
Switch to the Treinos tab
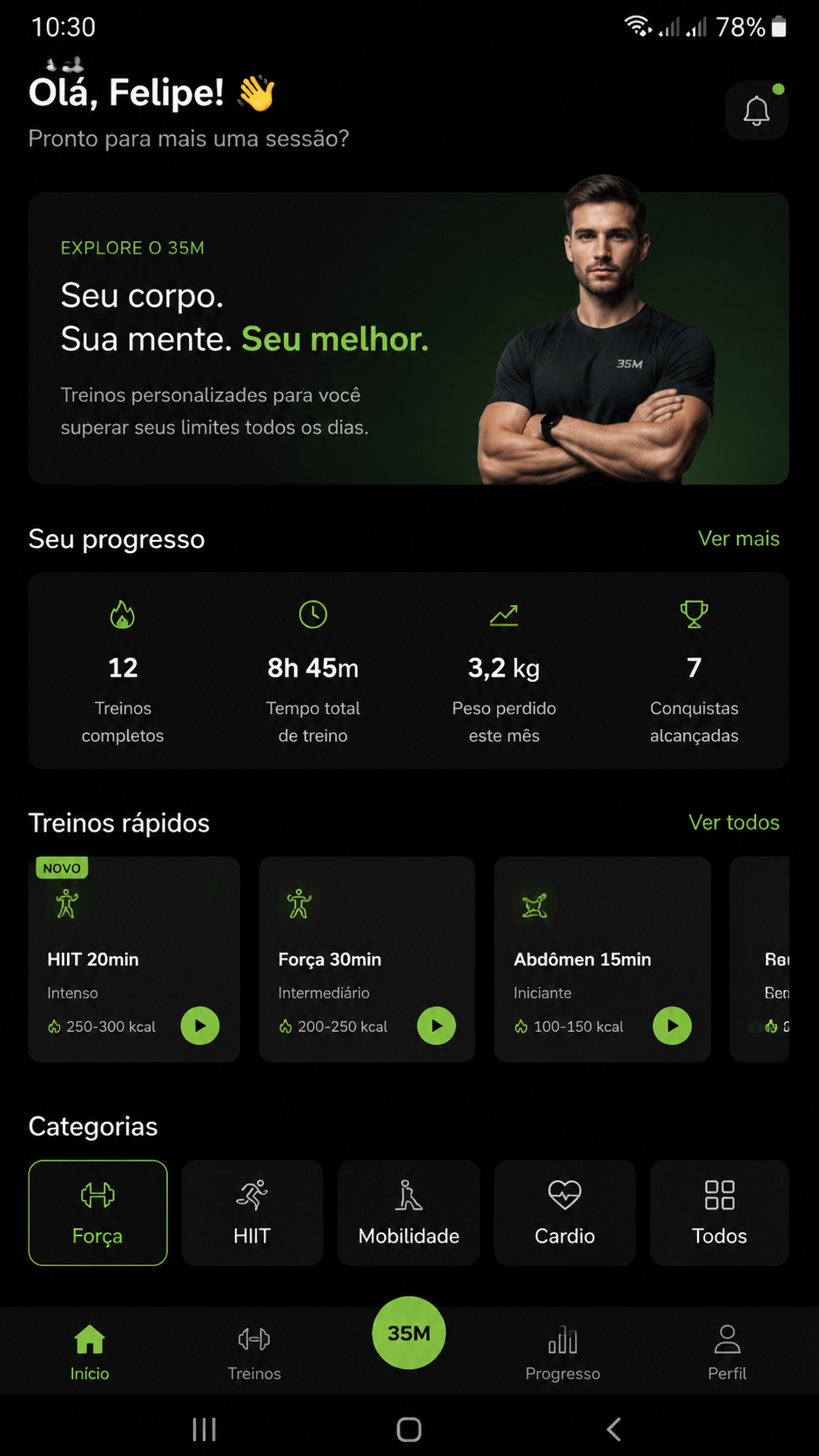[x=254, y=1352]
